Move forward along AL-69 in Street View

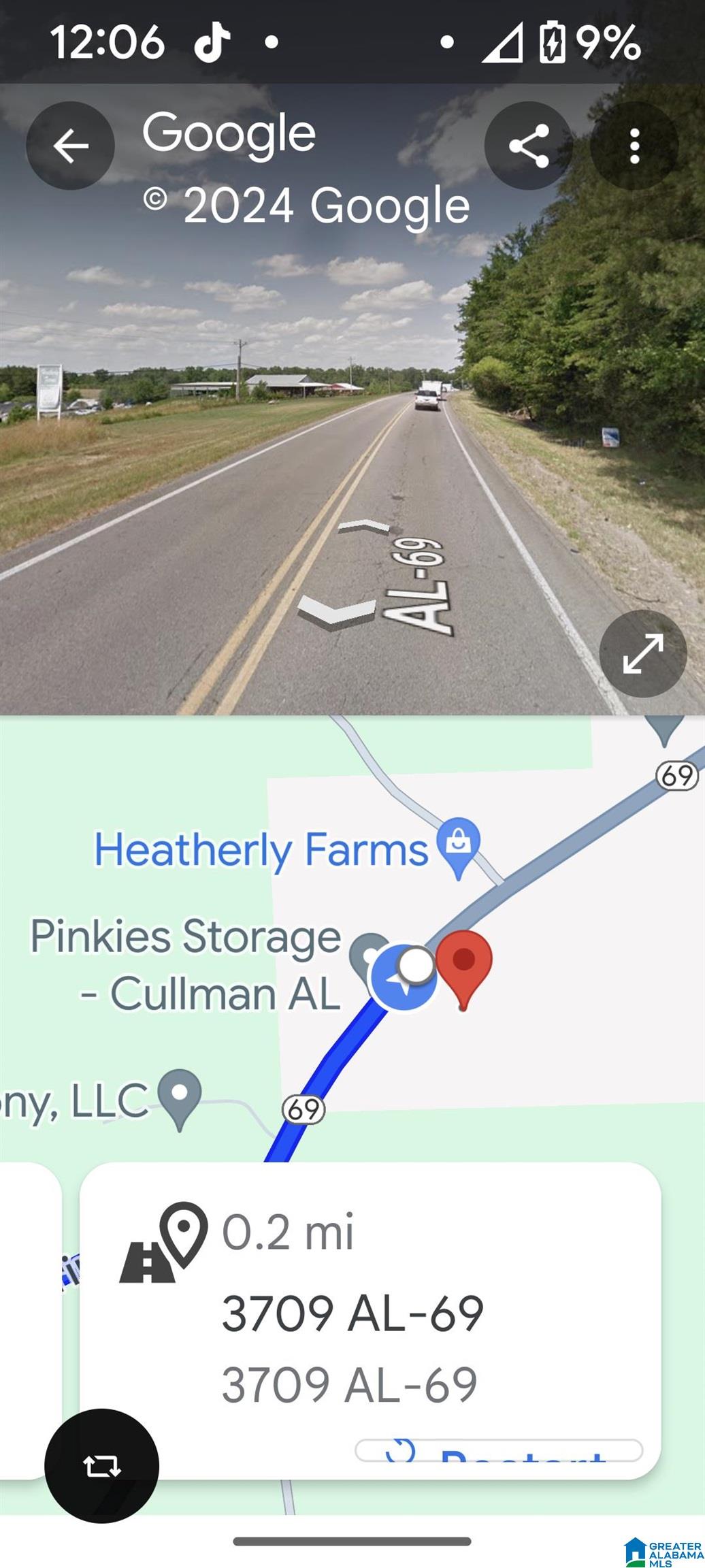click(365, 526)
